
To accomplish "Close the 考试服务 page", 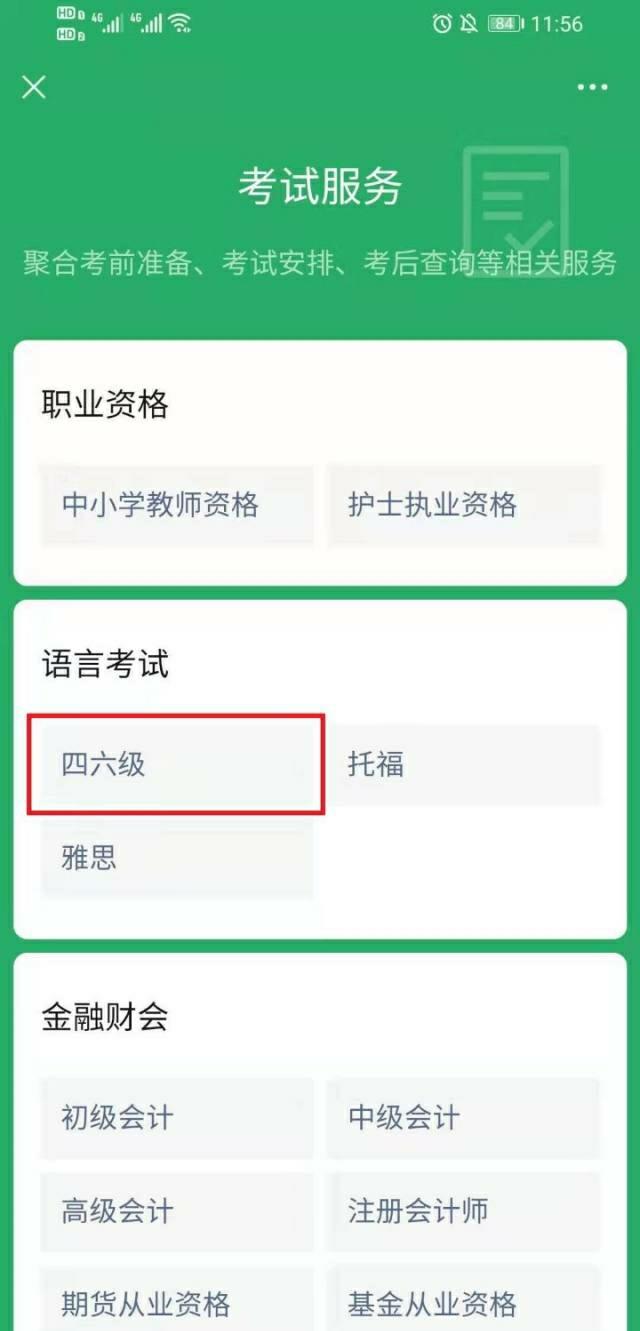I will tap(34, 87).
